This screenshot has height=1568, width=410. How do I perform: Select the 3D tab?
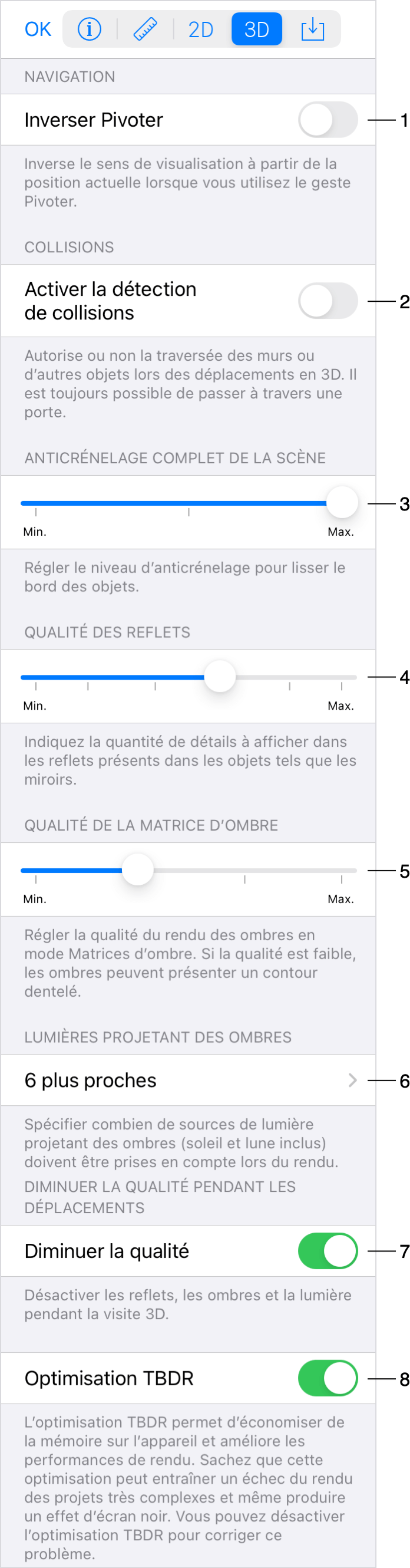(257, 29)
